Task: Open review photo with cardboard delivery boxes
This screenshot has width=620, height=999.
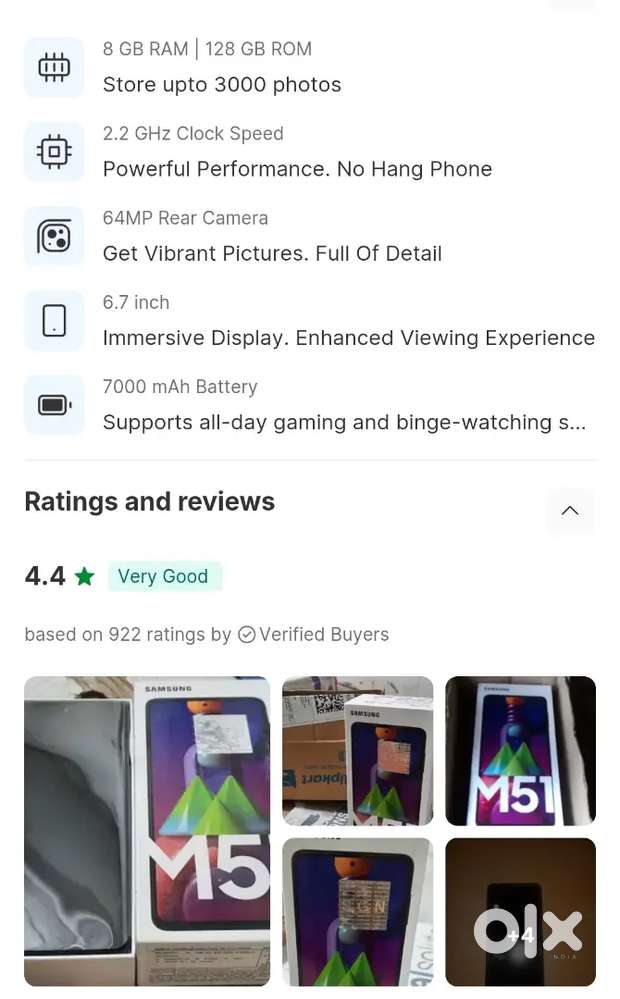Action: 357,750
